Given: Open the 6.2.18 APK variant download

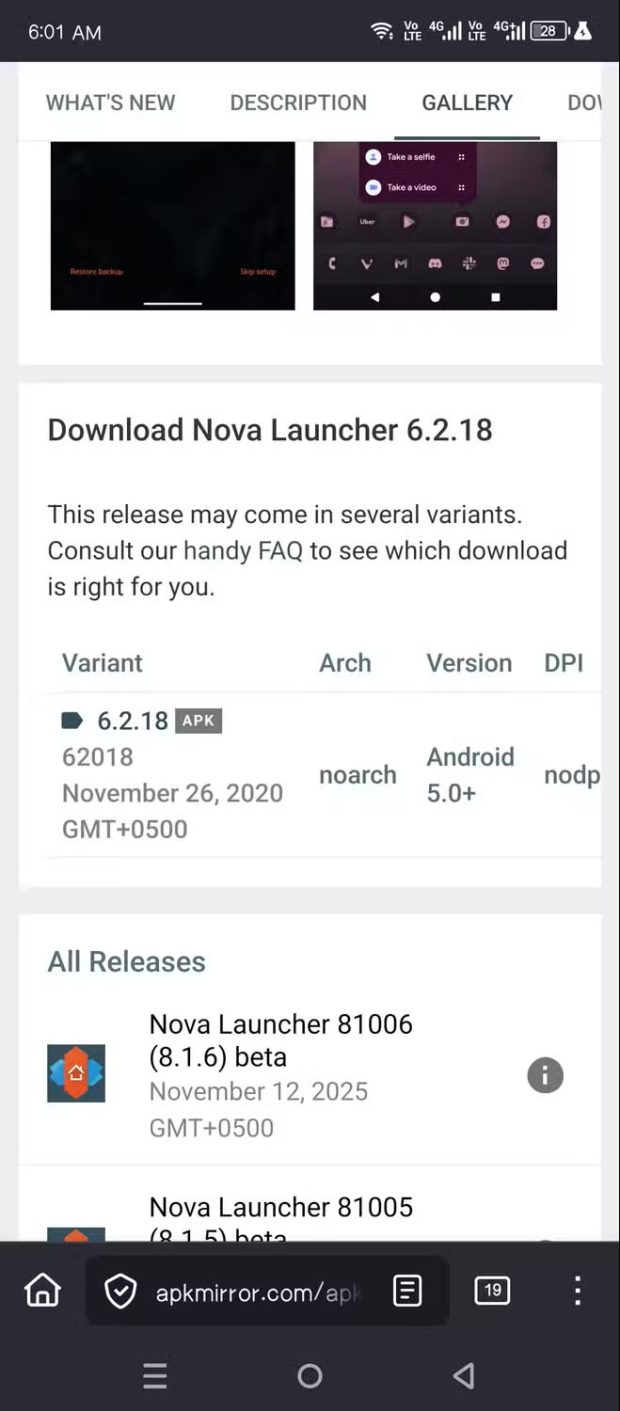Looking at the screenshot, I should pyautogui.click(x=132, y=721).
